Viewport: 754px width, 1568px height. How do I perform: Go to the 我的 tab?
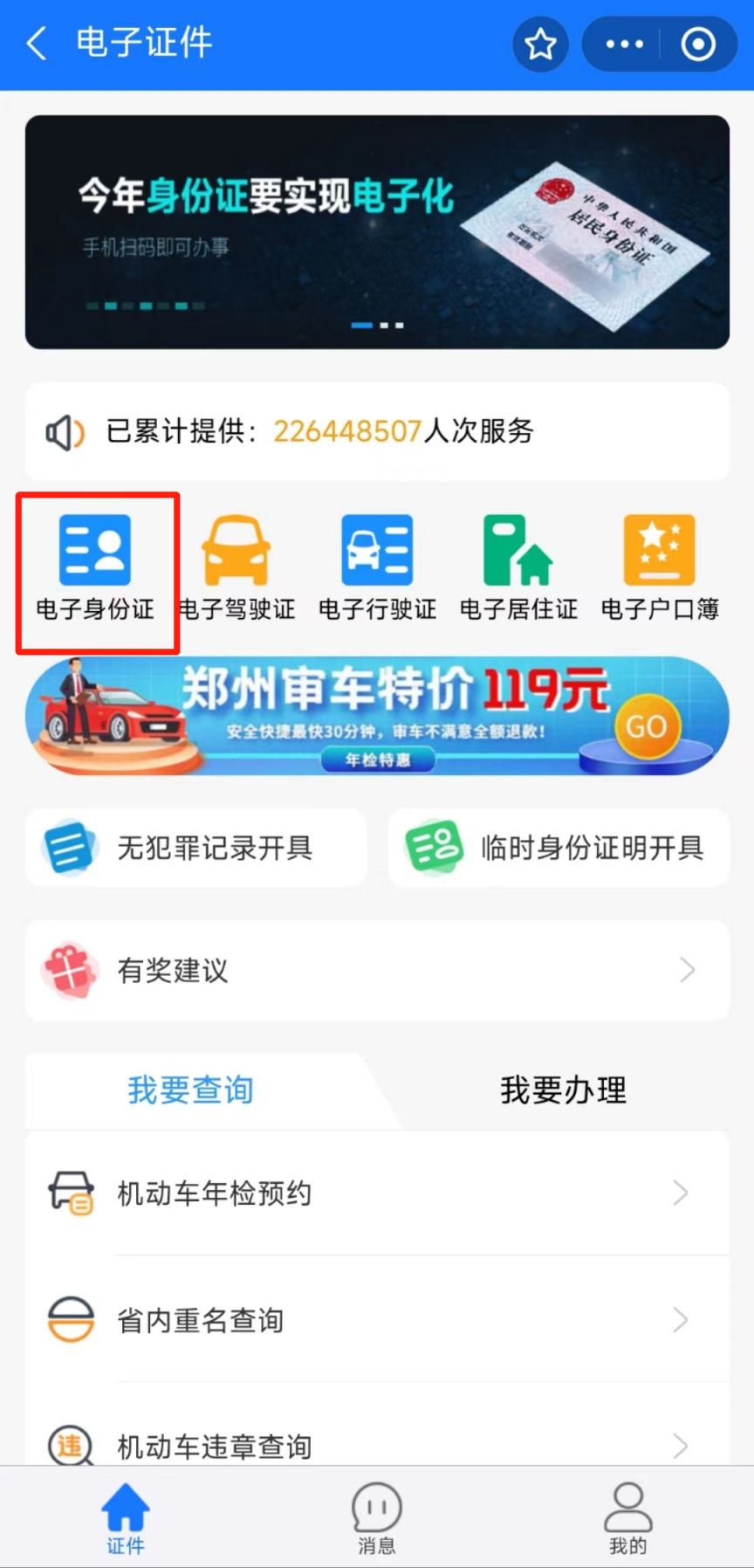(x=627, y=1517)
